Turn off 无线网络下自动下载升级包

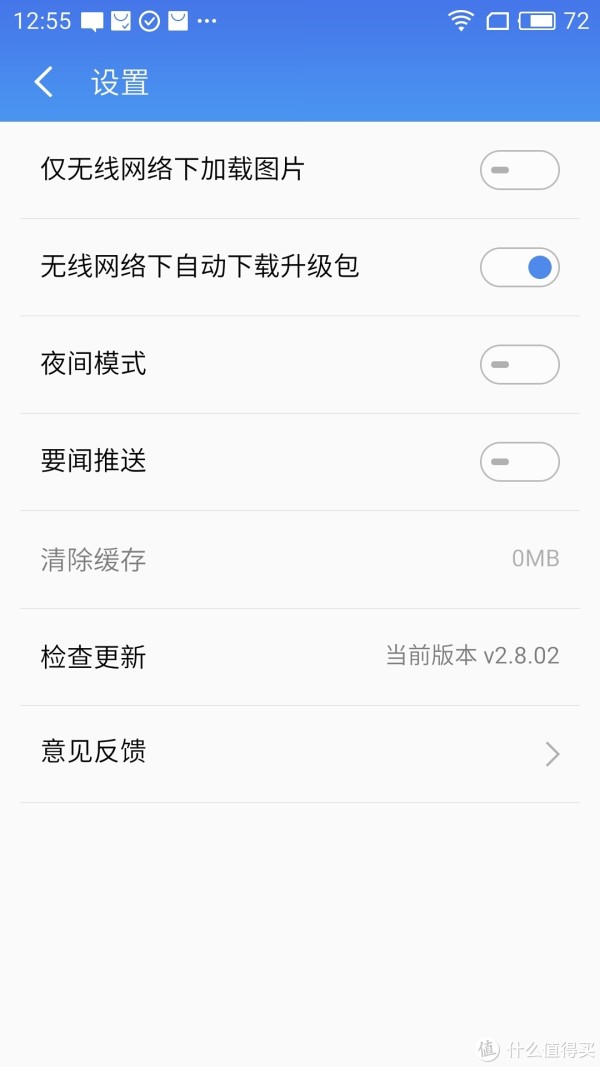(x=520, y=267)
